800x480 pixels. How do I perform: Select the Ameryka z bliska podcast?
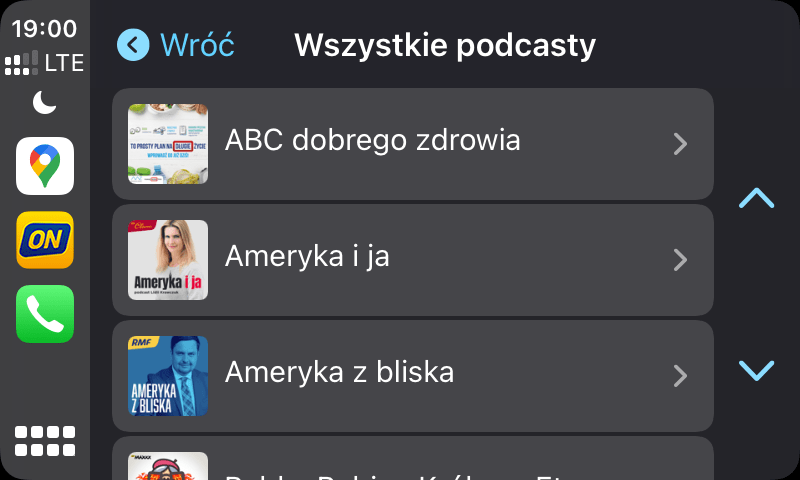[x=412, y=375]
